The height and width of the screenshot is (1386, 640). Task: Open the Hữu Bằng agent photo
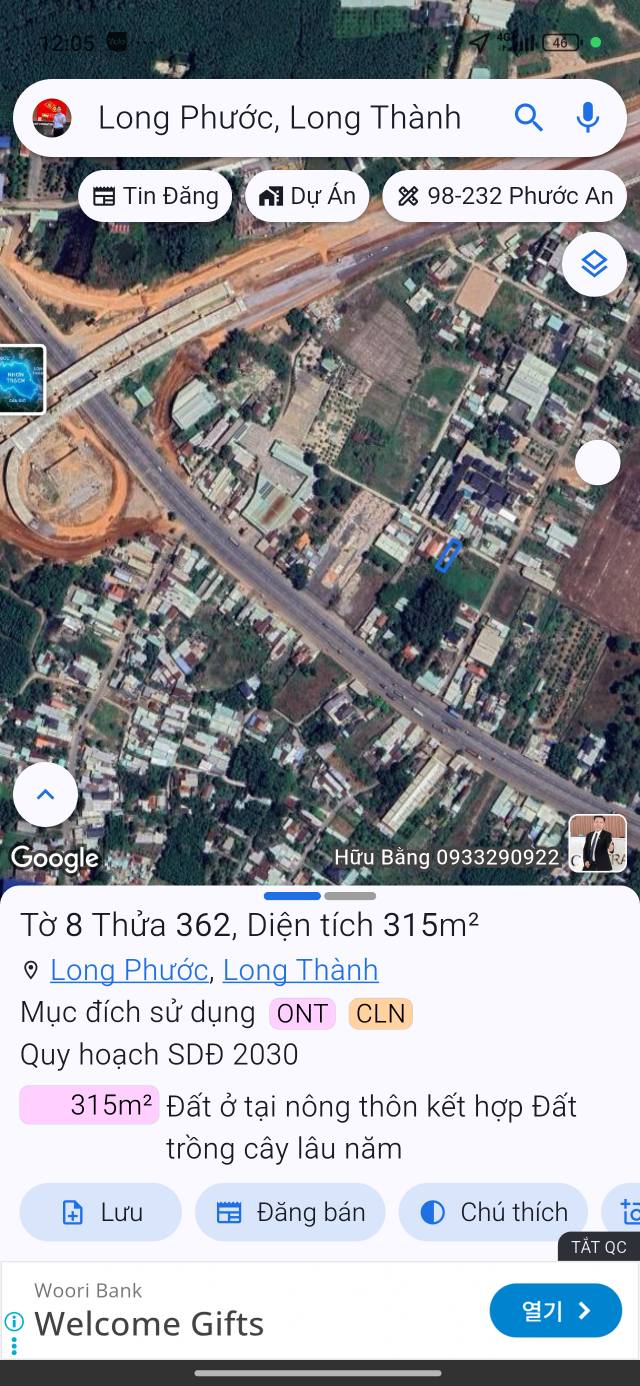tap(597, 843)
